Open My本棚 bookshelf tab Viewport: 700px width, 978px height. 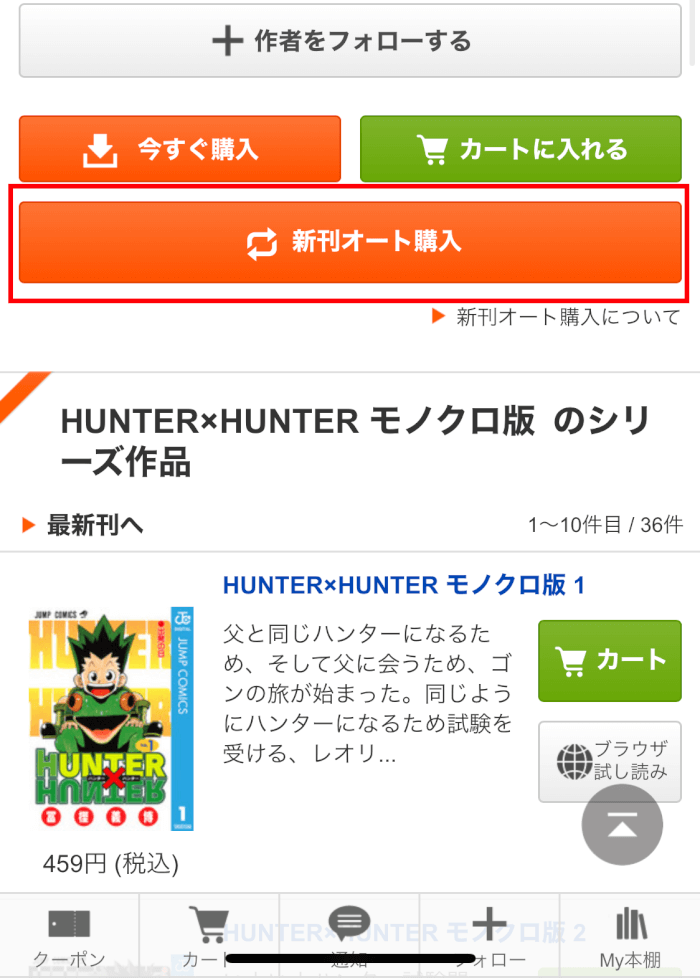(x=630, y=936)
